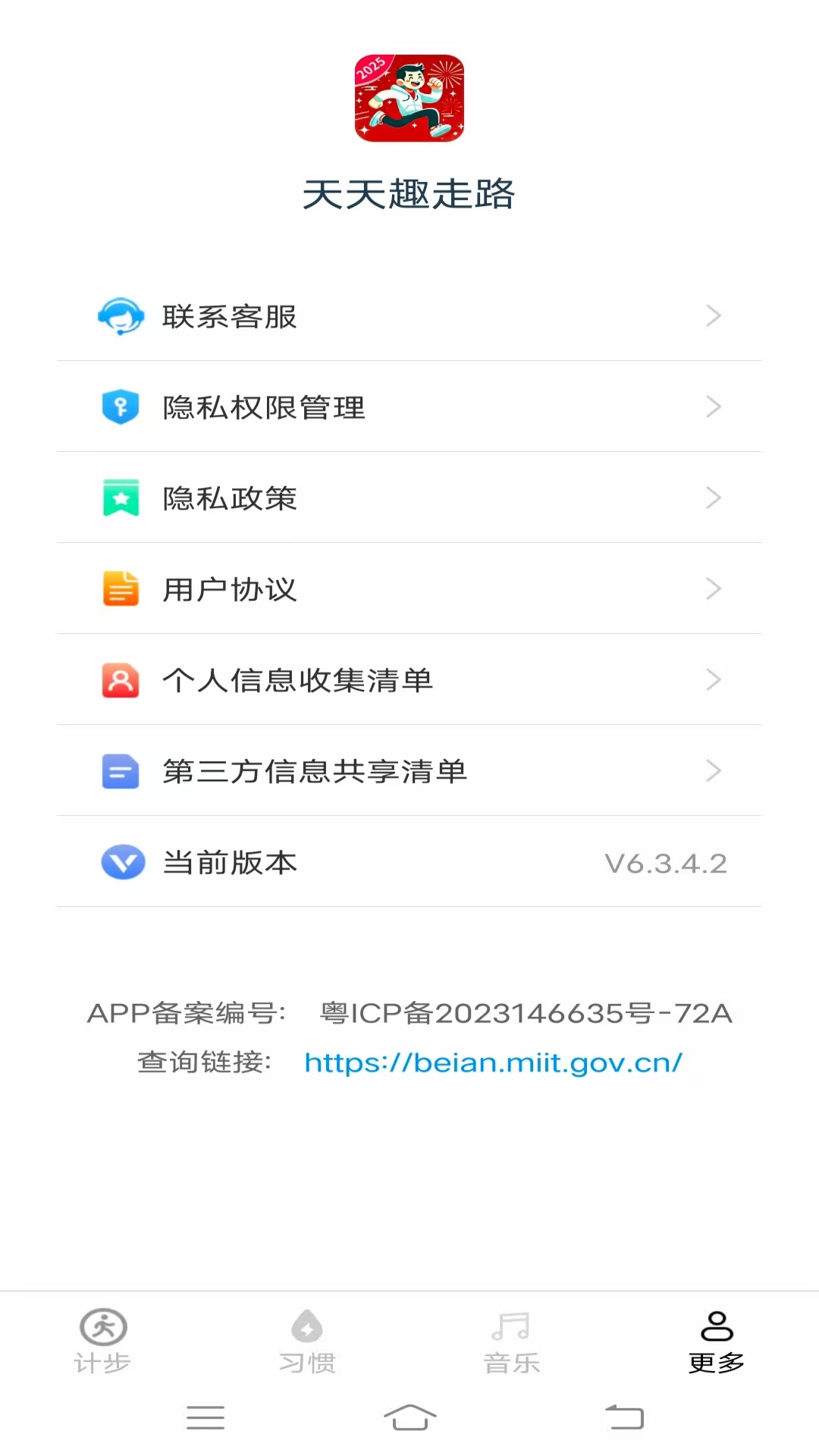The width and height of the screenshot is (819, 1456).
Task: Click the 当前版本 version icon
Action: click(120, 862)
